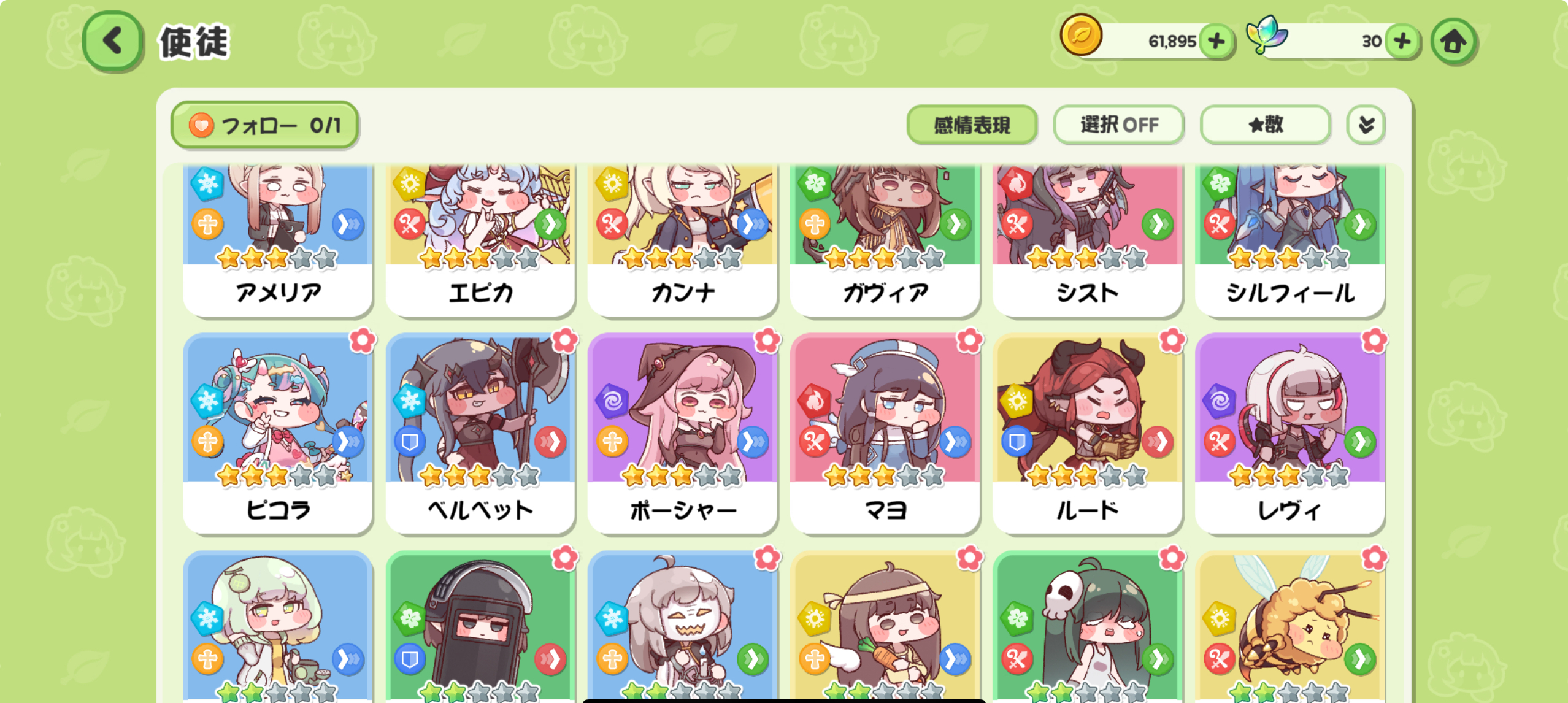
Task: Open the ベルベット character card
Action: (x=480, y=433)
